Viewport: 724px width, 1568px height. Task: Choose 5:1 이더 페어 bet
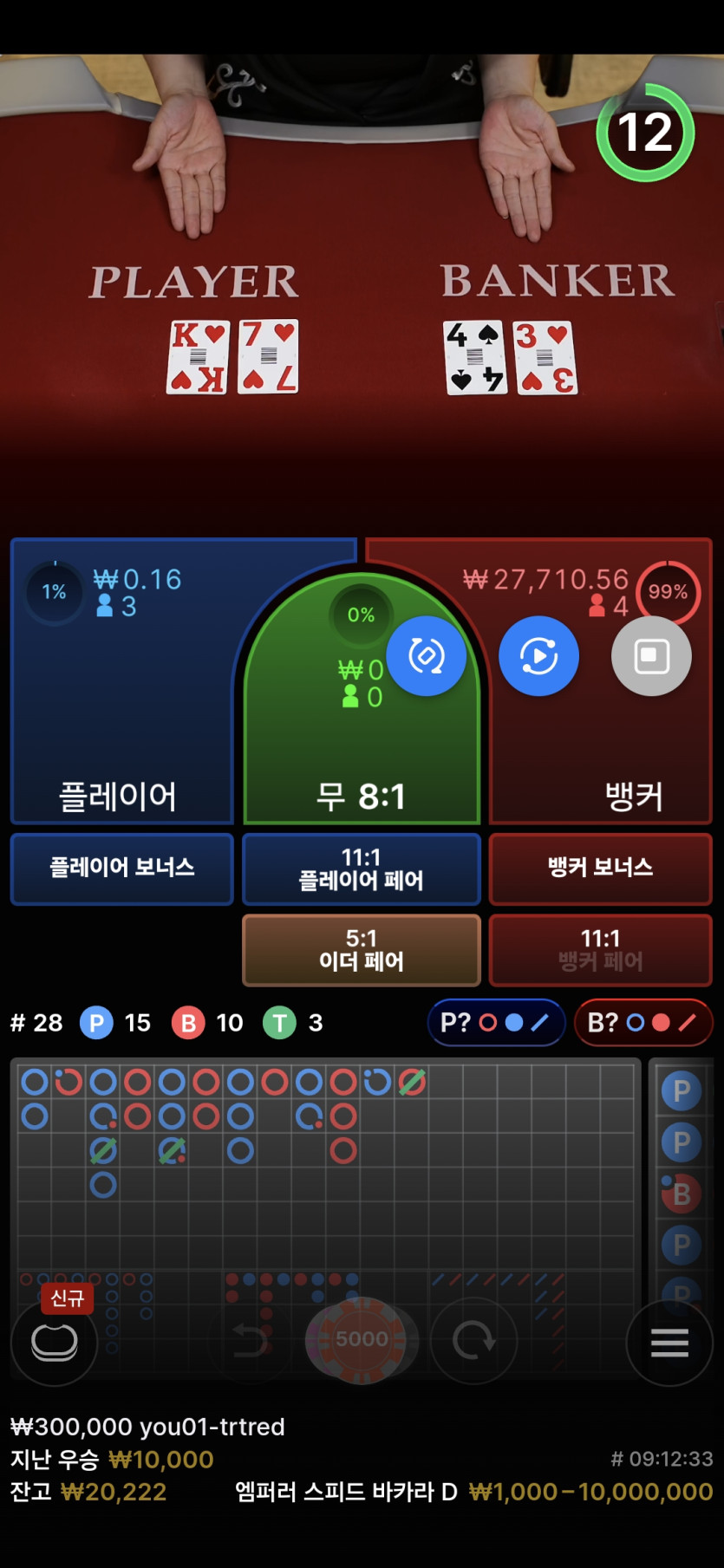pyautogui.click(x=361, y=950)
